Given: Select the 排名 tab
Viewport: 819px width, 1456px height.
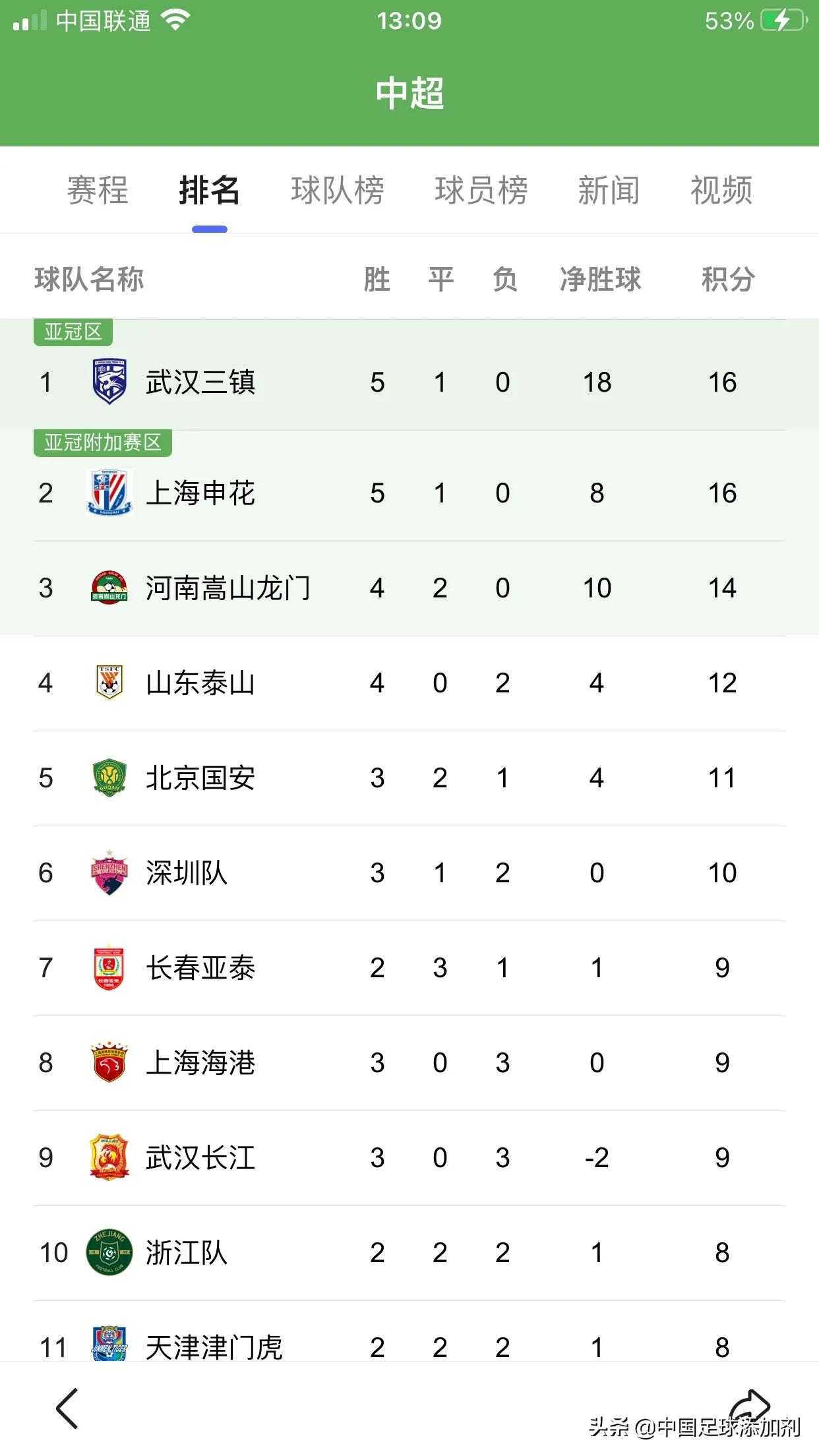Looking at the screenshot, I should 209,191.
